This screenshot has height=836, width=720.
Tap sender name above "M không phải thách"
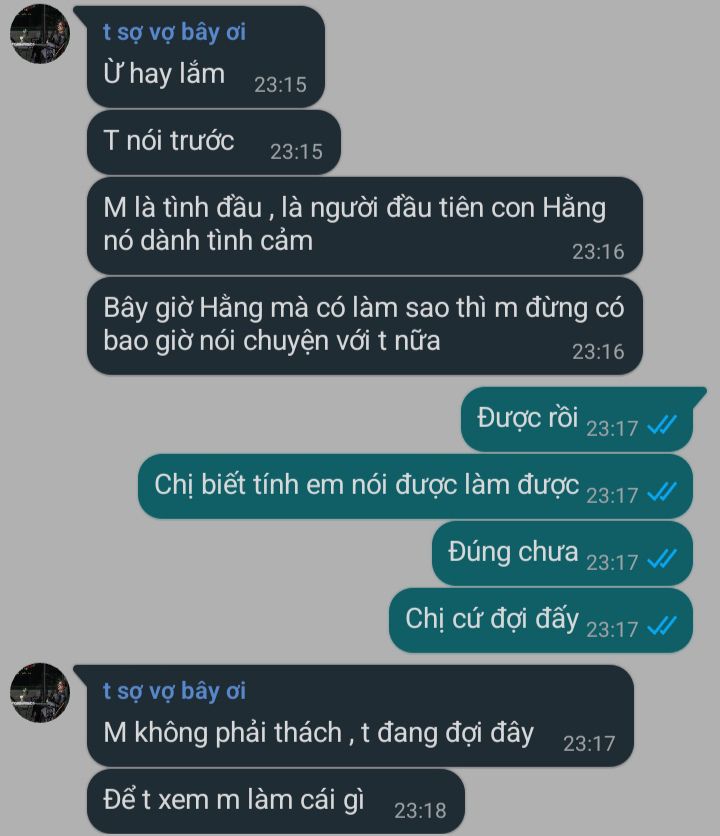point(174,691)
